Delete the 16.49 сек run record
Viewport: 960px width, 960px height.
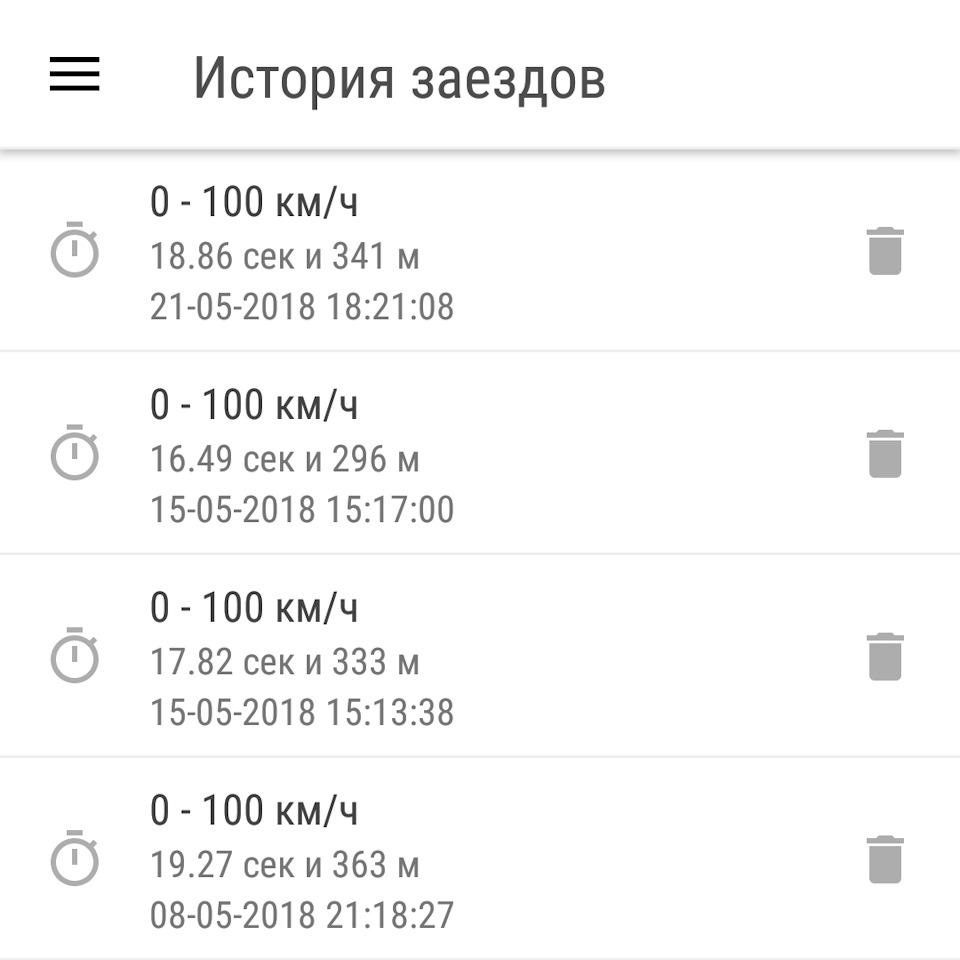pyautogui.click(x=885, y=454)
